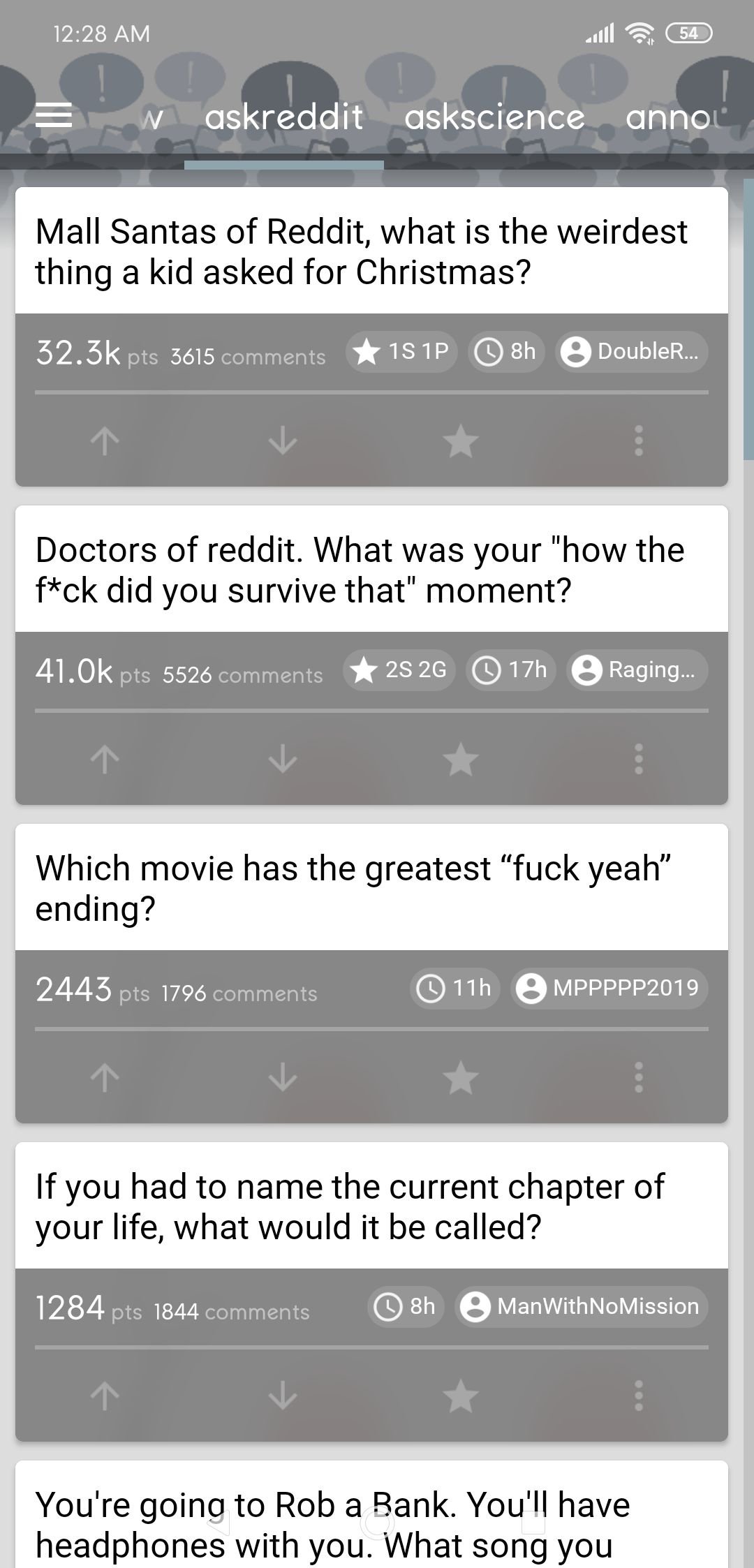Open the hamburger drawer menu
Viewport: 754px width, 1568px height.
click(x=54, y=115)
